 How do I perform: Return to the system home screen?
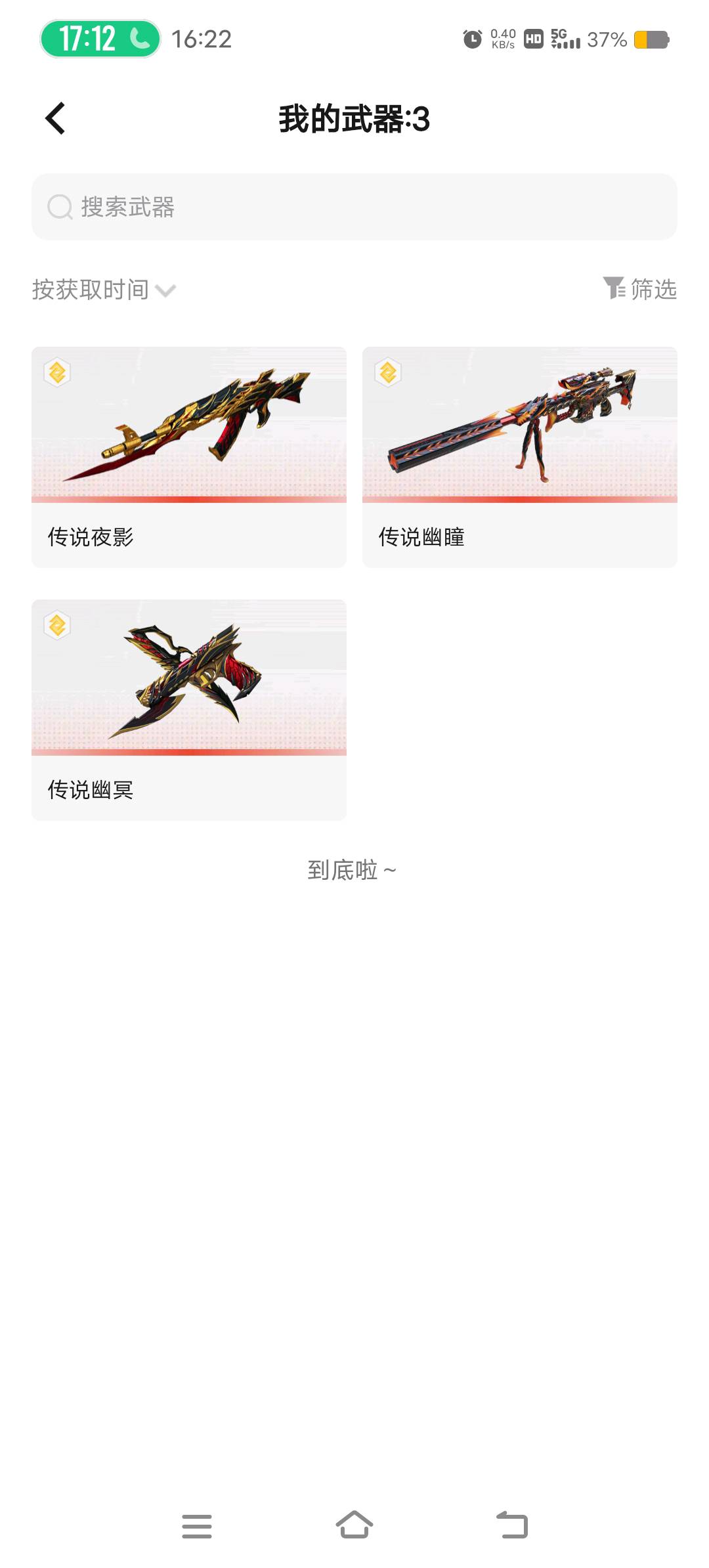click(x=354, y=1525)
